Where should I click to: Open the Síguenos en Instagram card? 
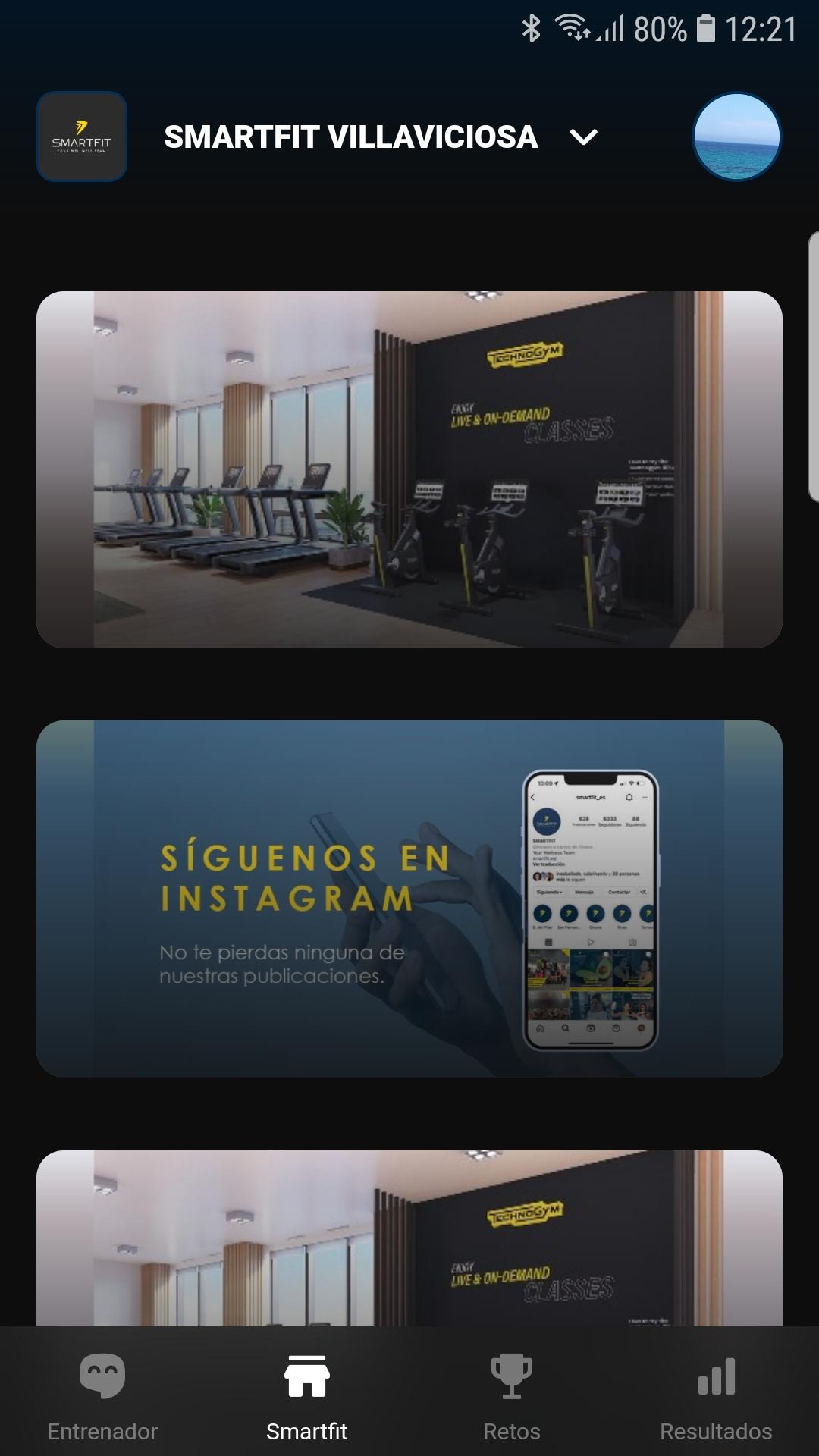(409, 898)
